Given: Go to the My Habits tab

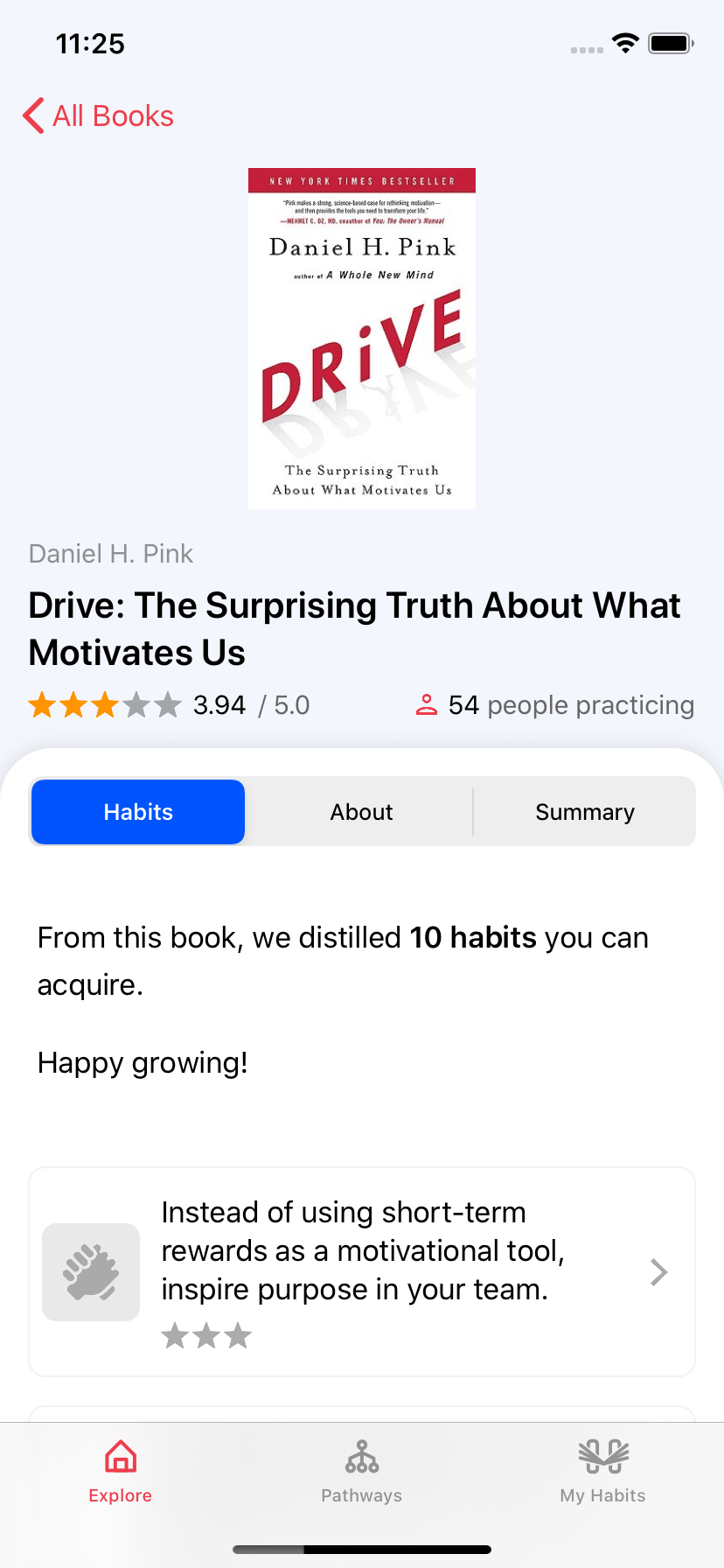Looking at the screenshot, I should pos(602,1472).
